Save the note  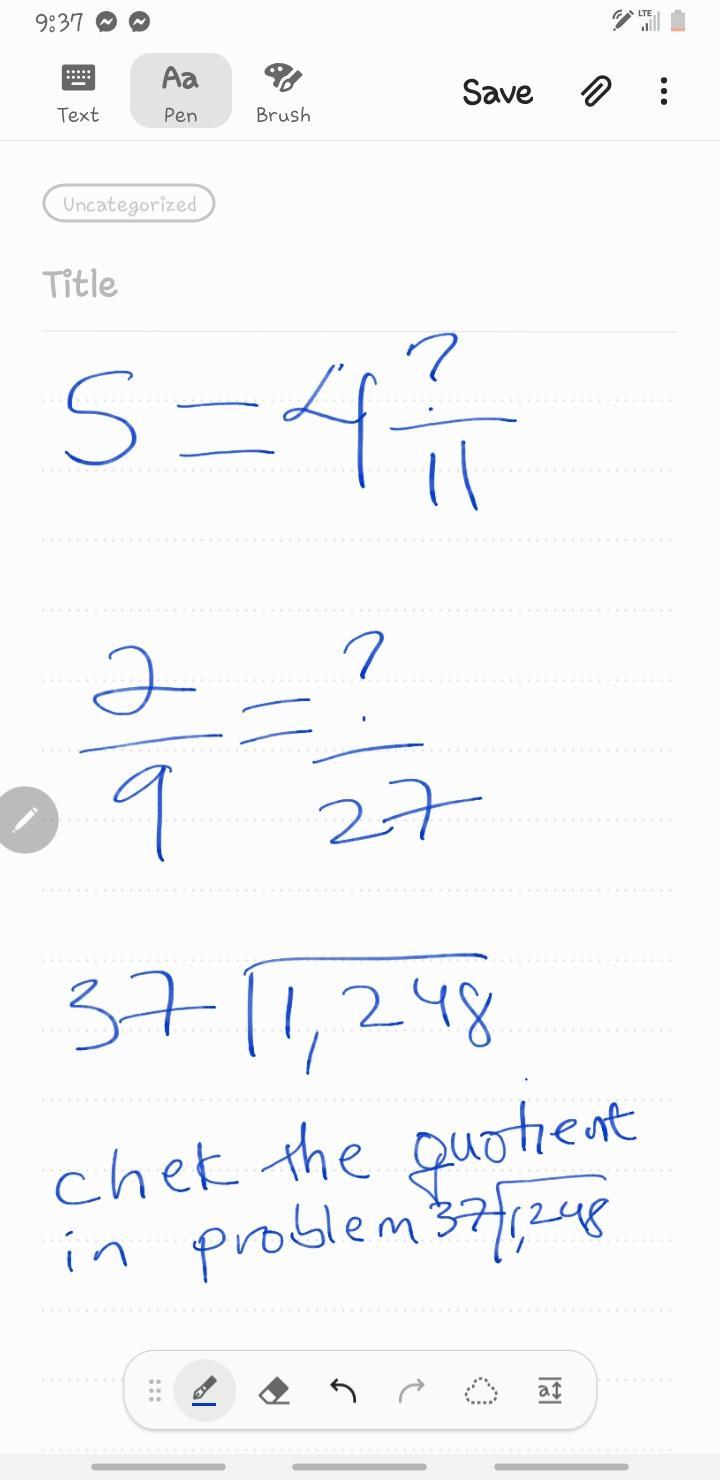tap(497, 92)
